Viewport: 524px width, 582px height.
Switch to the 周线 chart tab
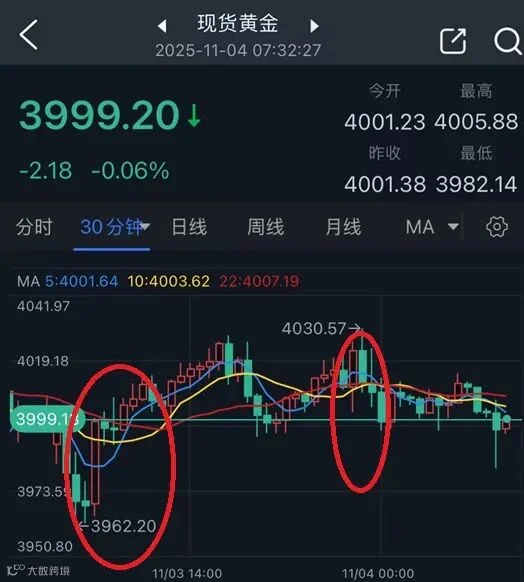(x=266, y=227)
